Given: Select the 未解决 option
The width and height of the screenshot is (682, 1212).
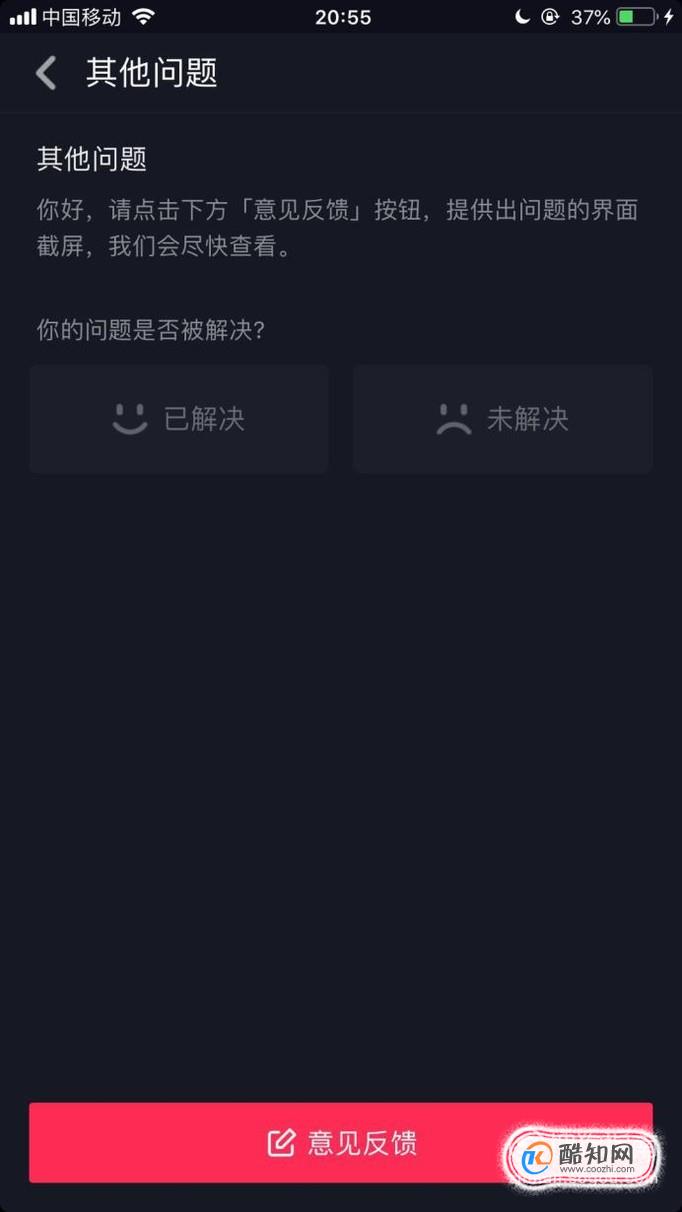Looking at the screenshot, I should pos(503,418).
